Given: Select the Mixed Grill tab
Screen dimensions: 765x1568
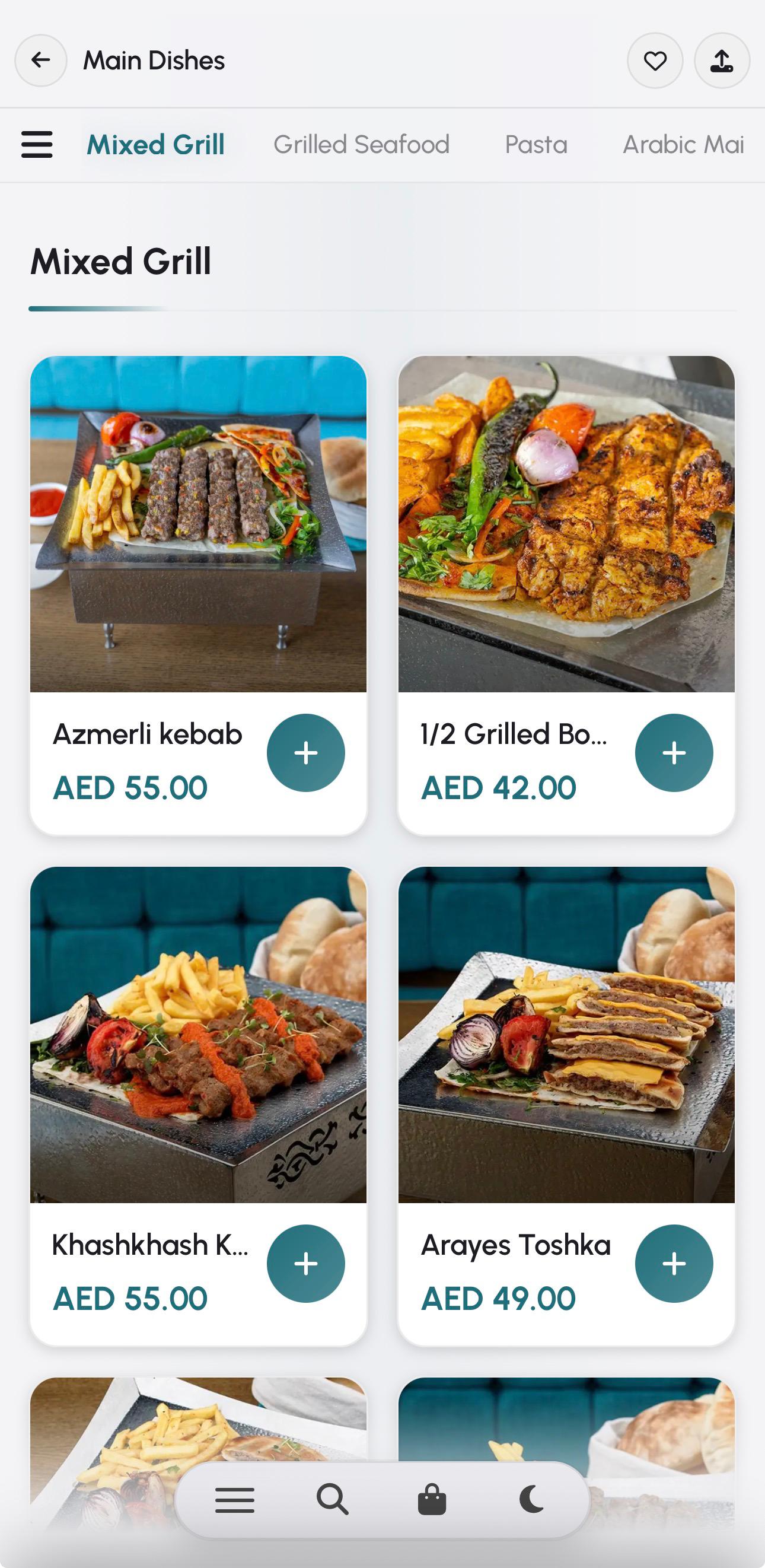Looking at the screenshot, I should tap(156, 145).
